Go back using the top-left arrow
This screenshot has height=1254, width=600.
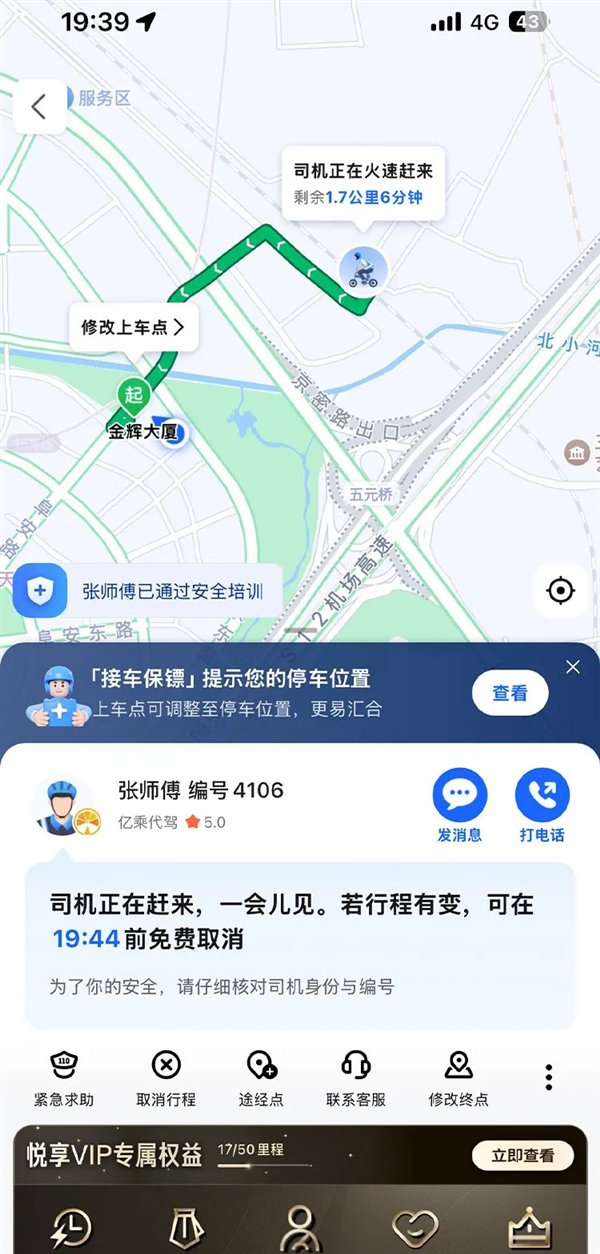40,107
